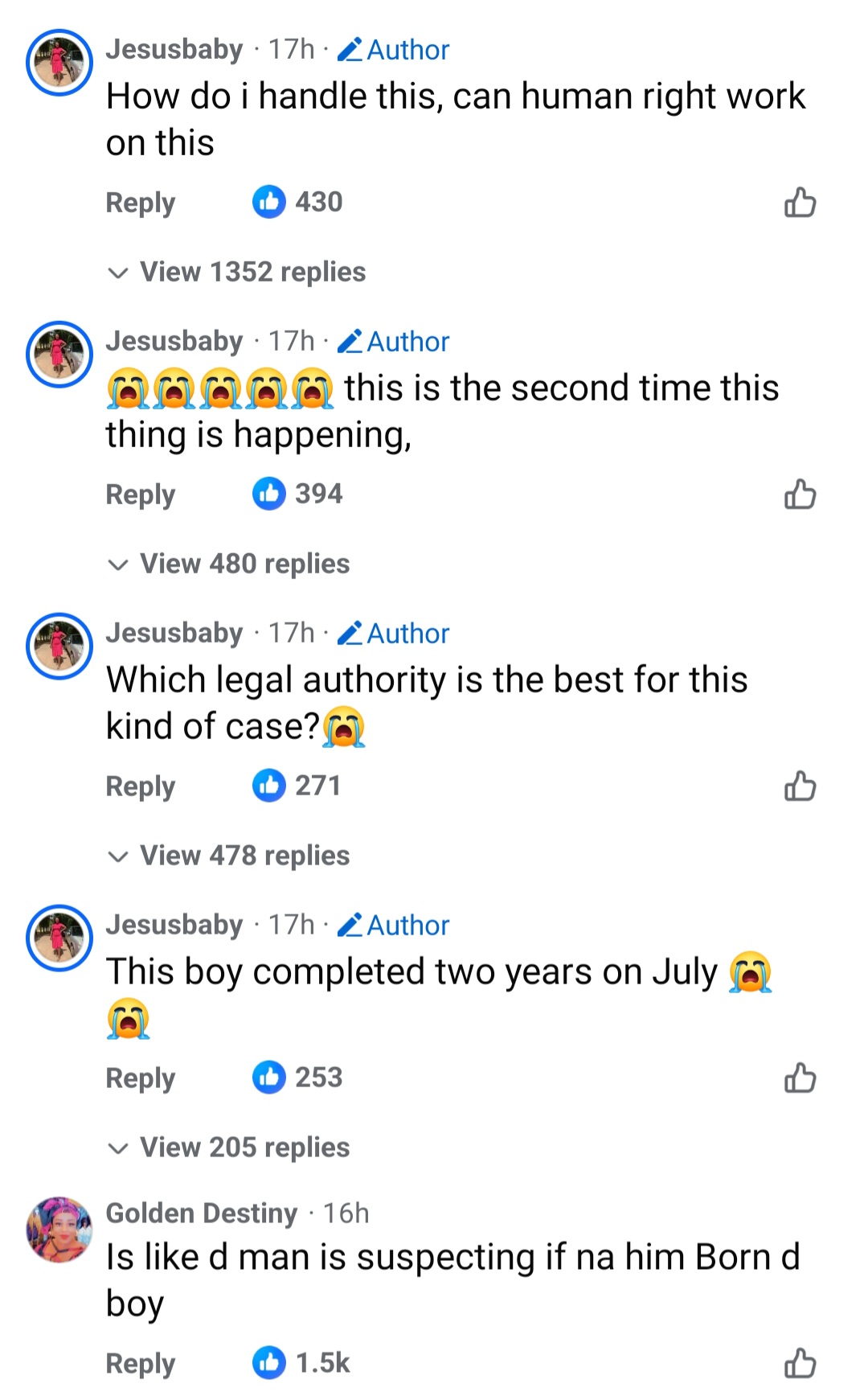Screen dimensions: 868x1400
Task: Expand View 478 replies
Action: [229, 856]
